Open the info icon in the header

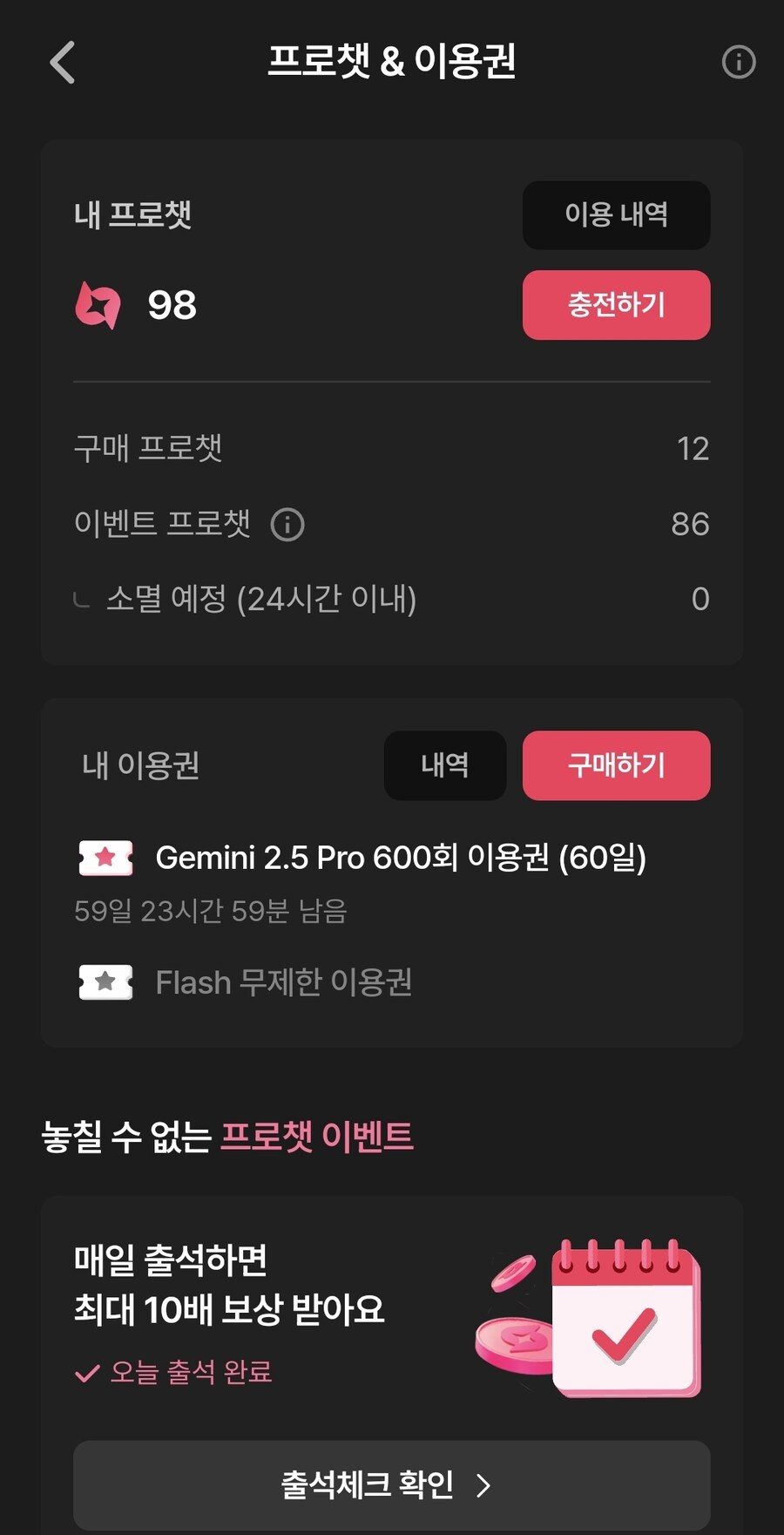coord(738,63)
